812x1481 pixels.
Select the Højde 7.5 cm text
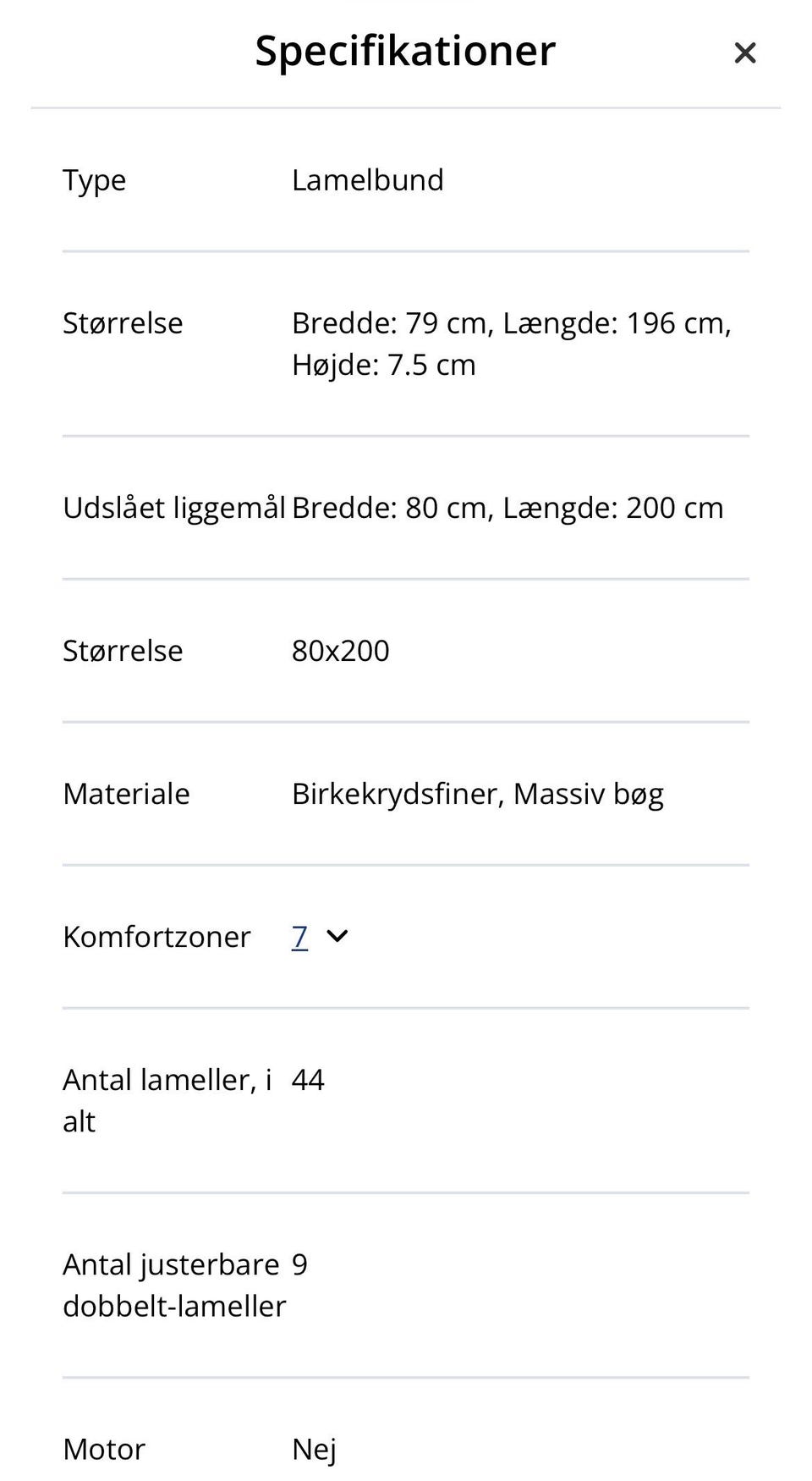[x=383, y=365]
